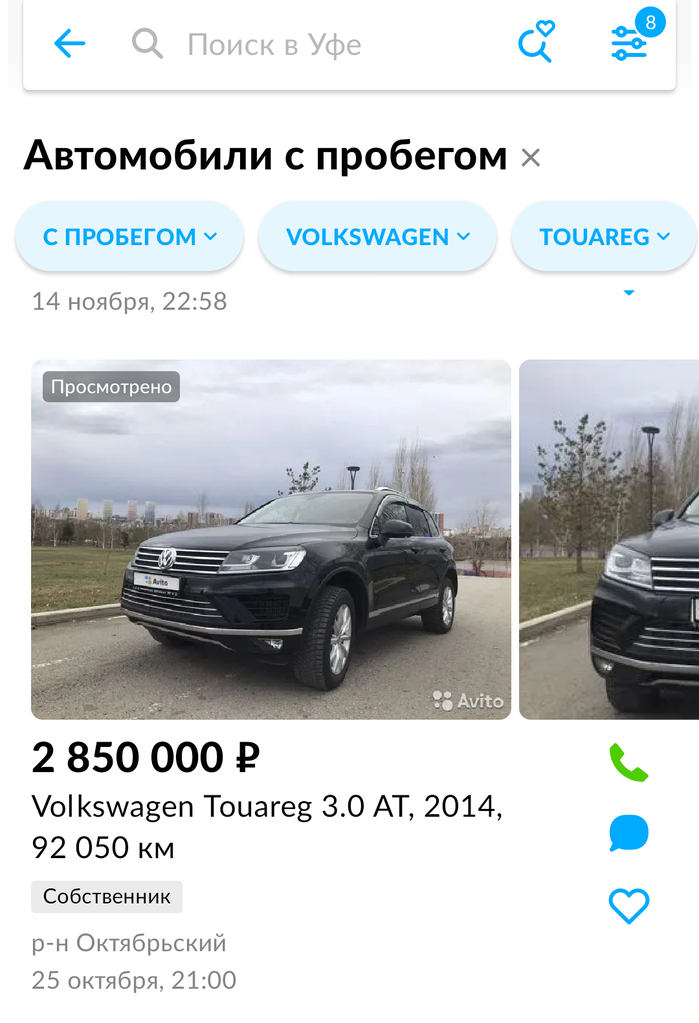Tap the search field 'Поиск в Уфе'
Image resolution: width=699 pixels, height=1023 pixels.
pyautogui.click(x=300, y=45)
